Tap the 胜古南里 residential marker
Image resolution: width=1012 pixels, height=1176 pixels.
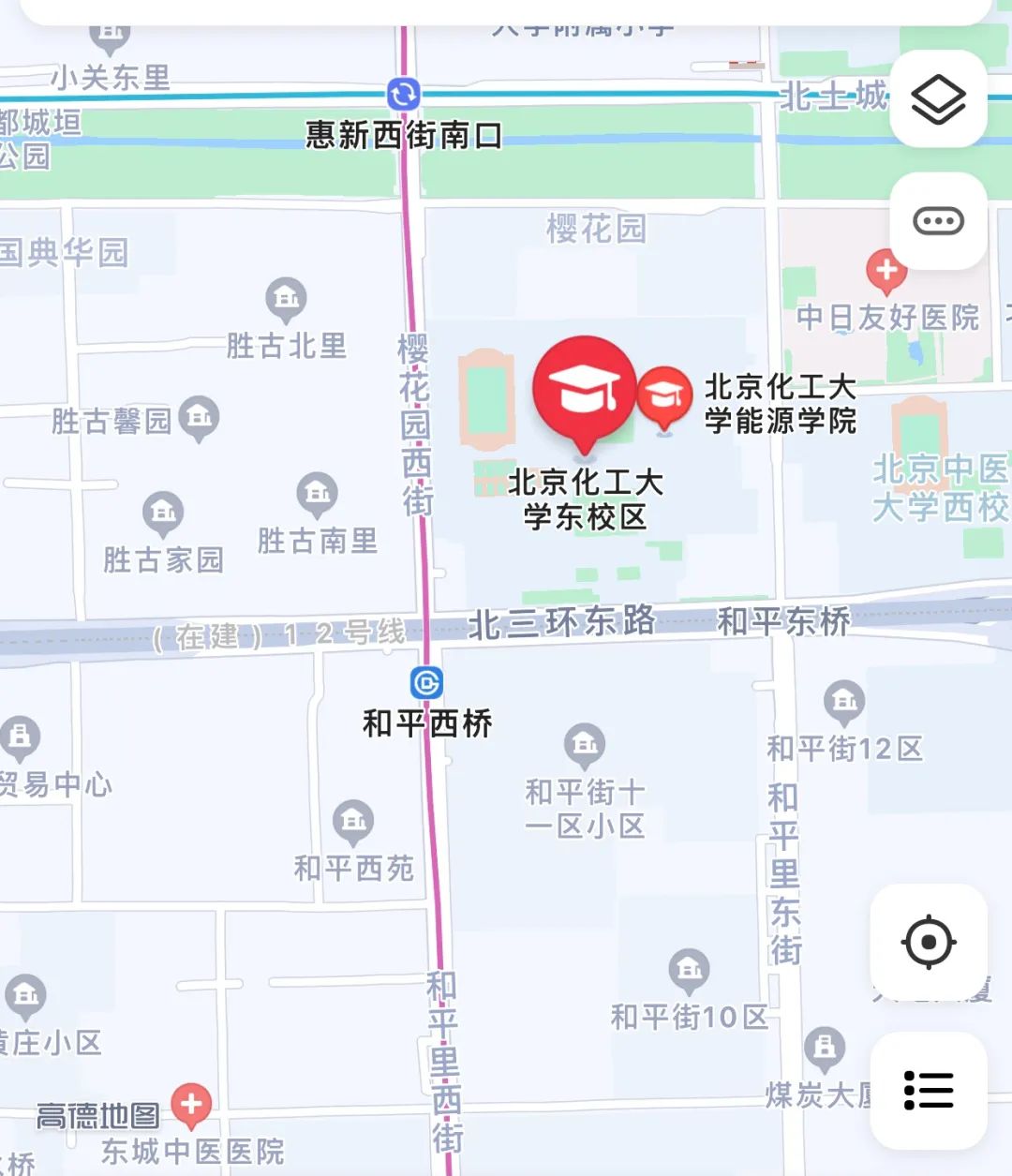(x=317, y=492)
